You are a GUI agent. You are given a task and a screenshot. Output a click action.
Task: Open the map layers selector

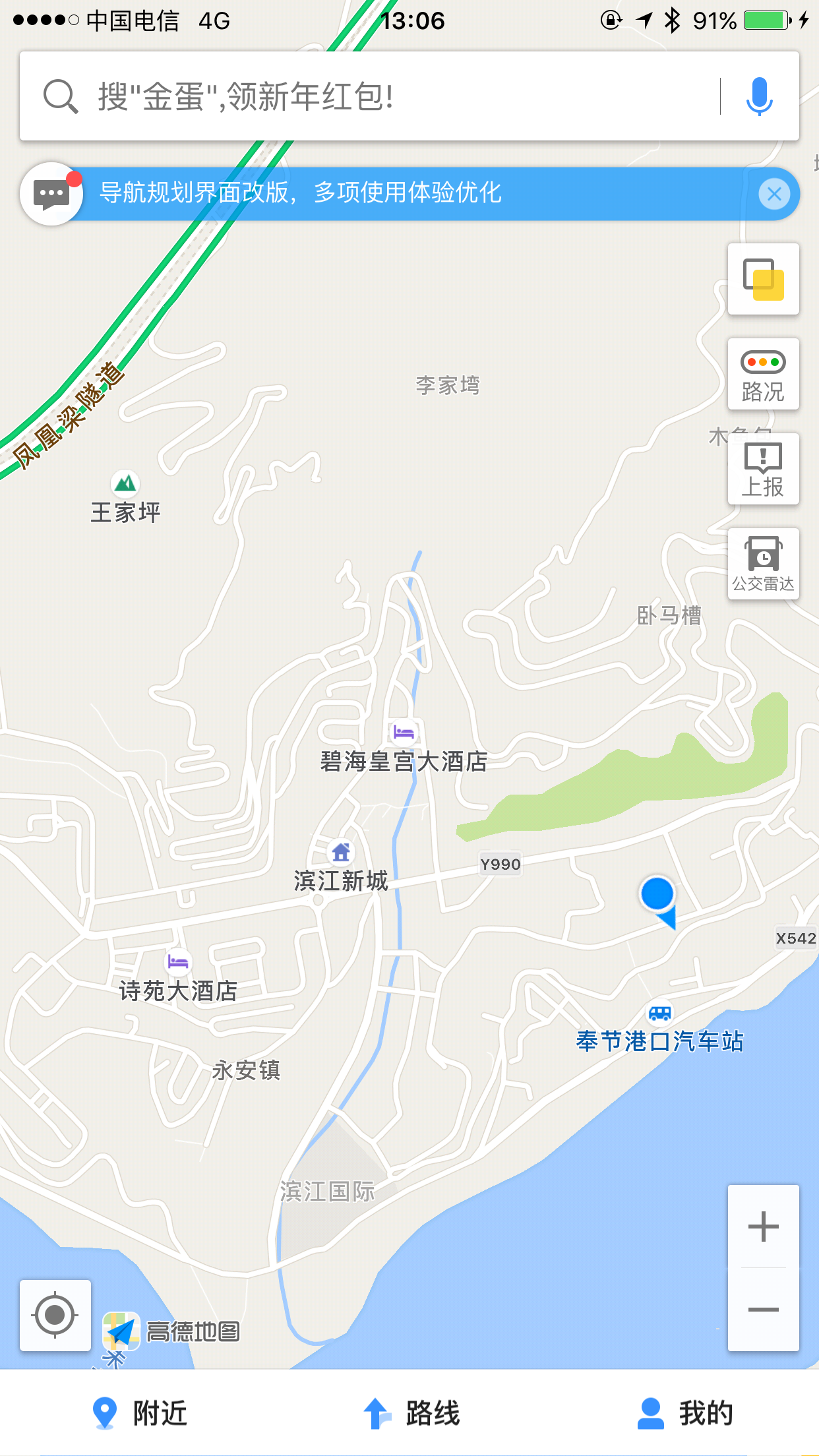point(764,279)
